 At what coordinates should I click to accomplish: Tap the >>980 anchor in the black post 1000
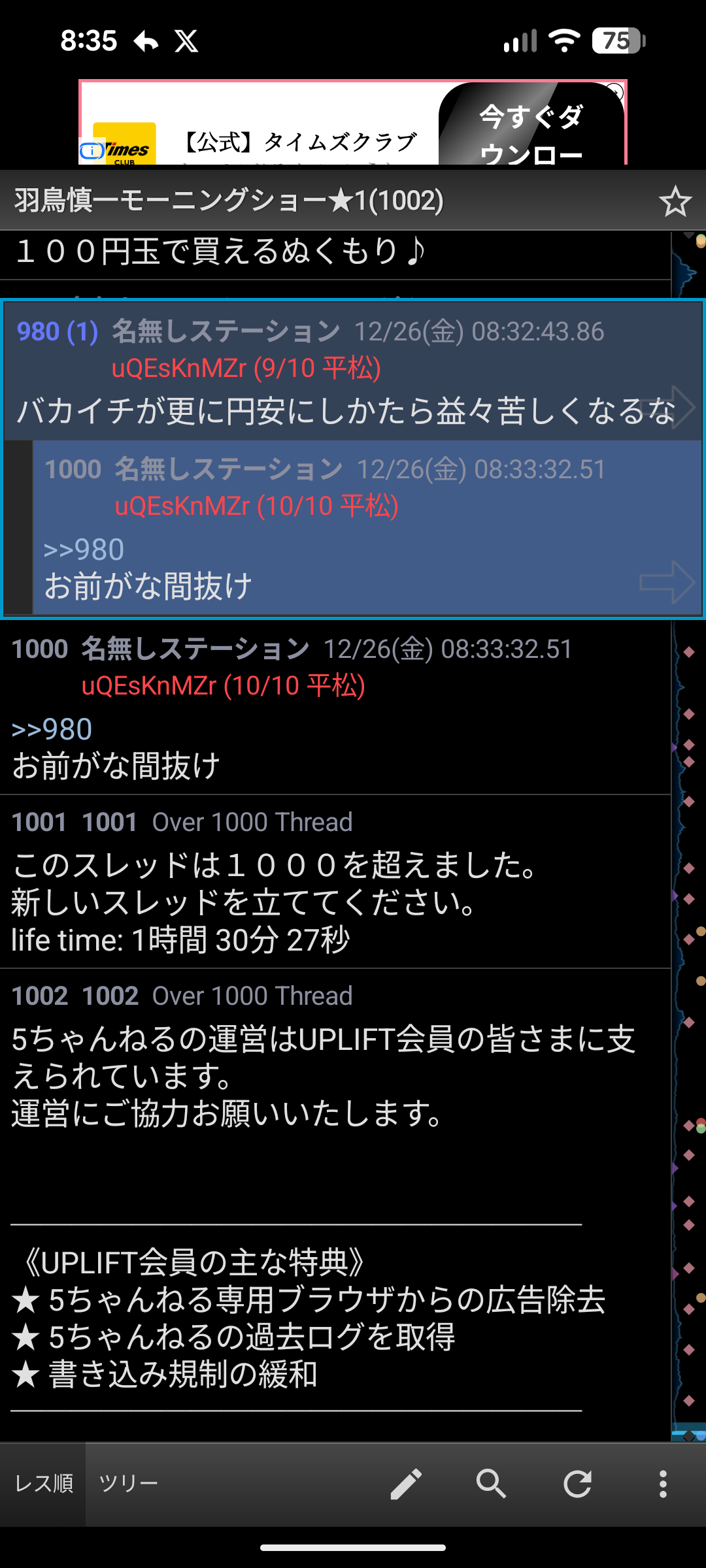tap(52, 730)
